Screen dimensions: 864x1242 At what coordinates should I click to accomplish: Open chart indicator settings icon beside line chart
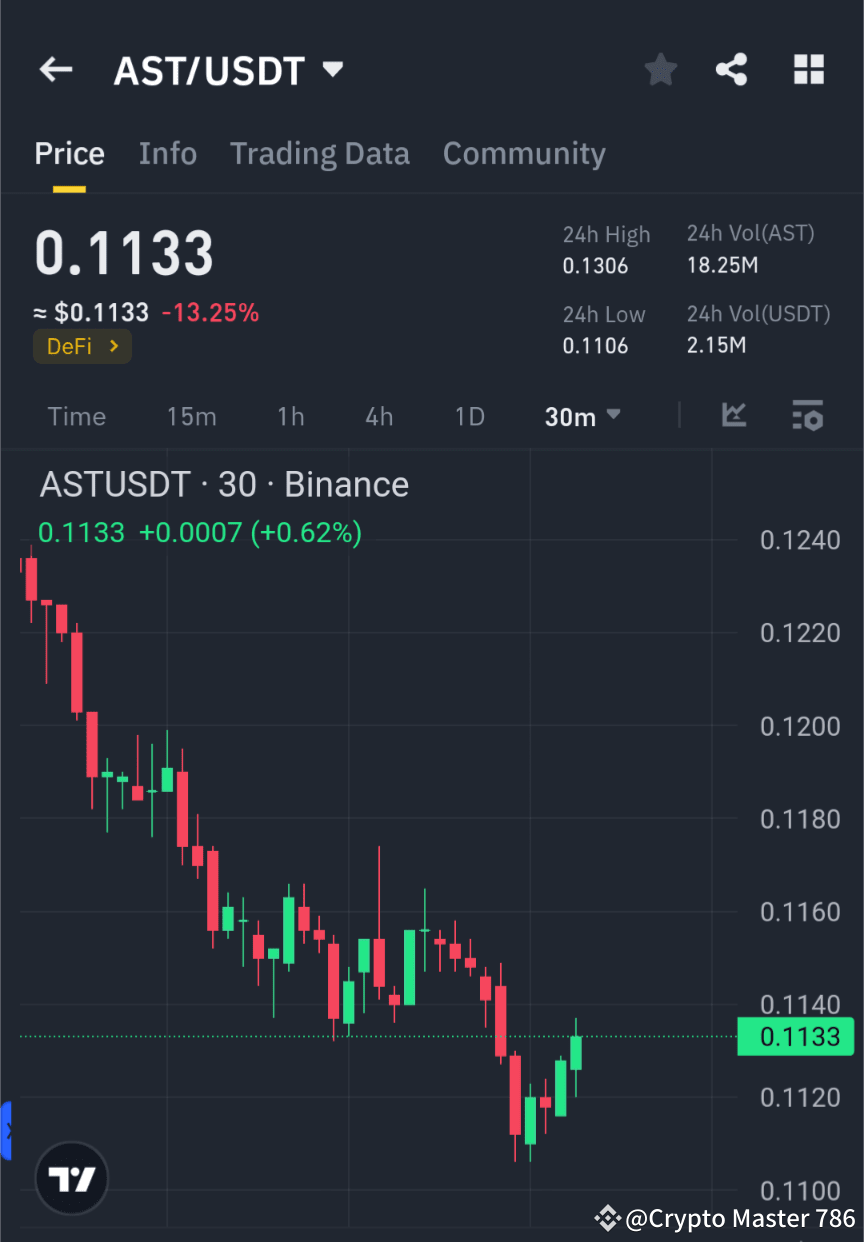[x=807, y=416]
